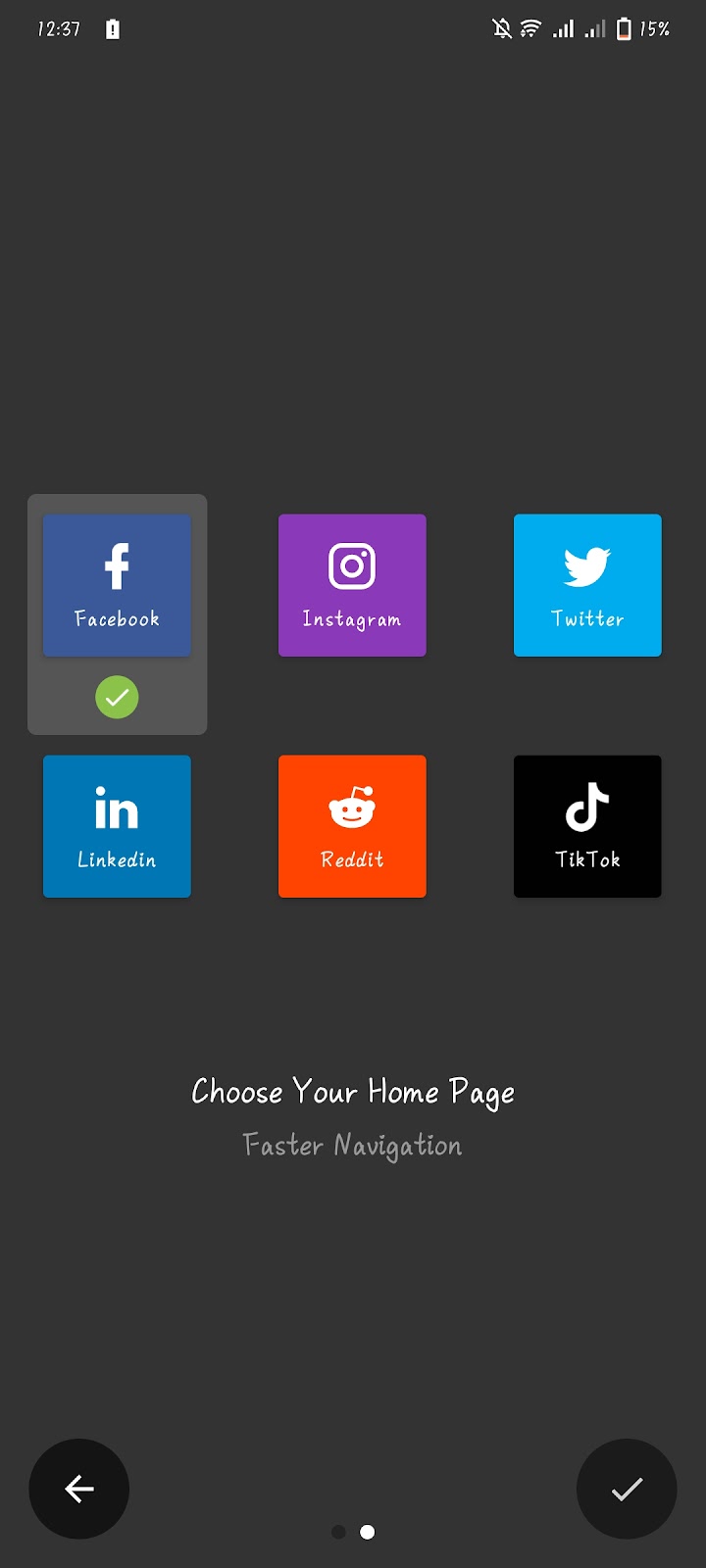Image resolution: width=706 pixels, height=1568 pixels.
Task: Toggle off Facebook's green selection checkmark
Action: pos(117,697)
